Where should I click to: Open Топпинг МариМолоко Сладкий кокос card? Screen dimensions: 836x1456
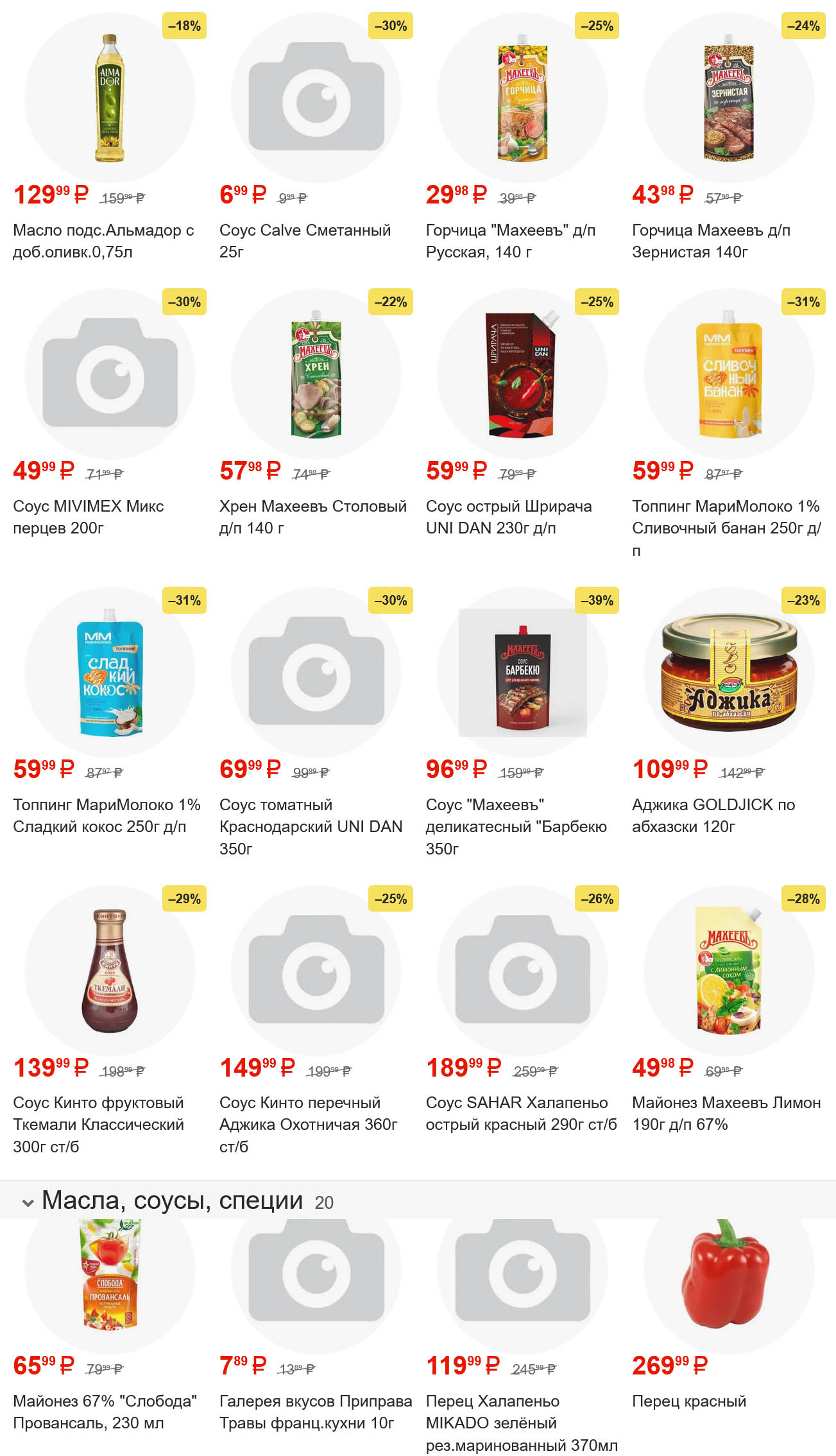point(110,673)
